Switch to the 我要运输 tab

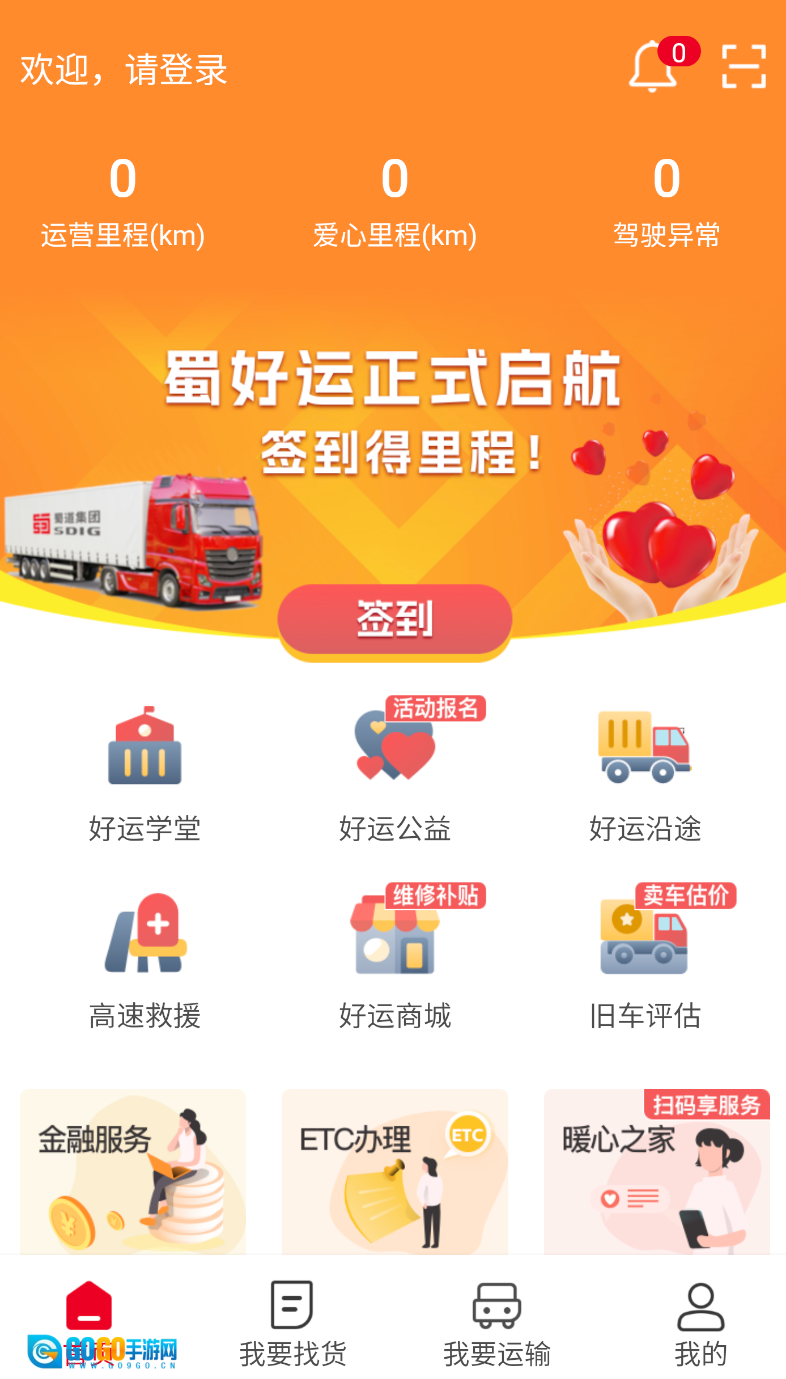pos(496,1322)
